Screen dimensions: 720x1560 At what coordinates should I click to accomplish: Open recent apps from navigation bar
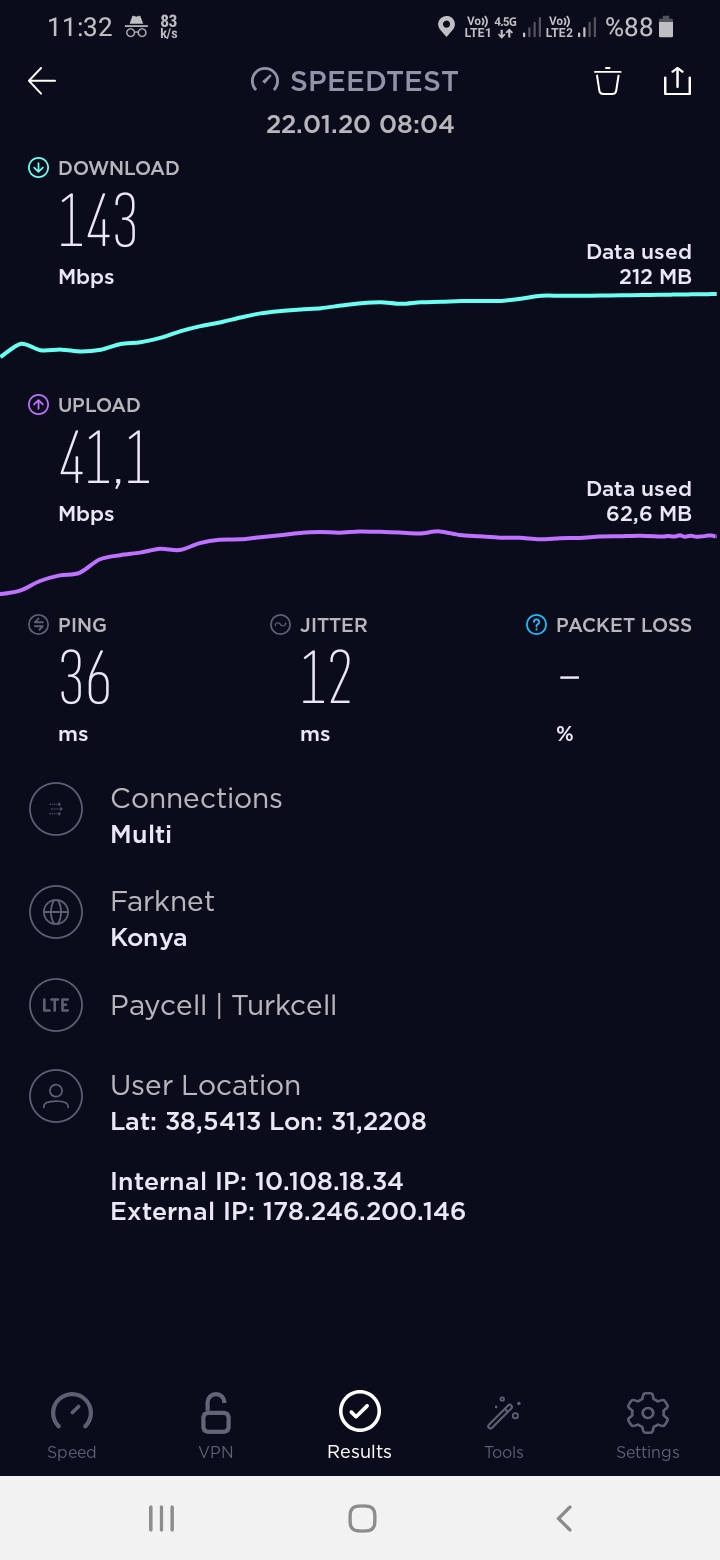[161, 1519]
